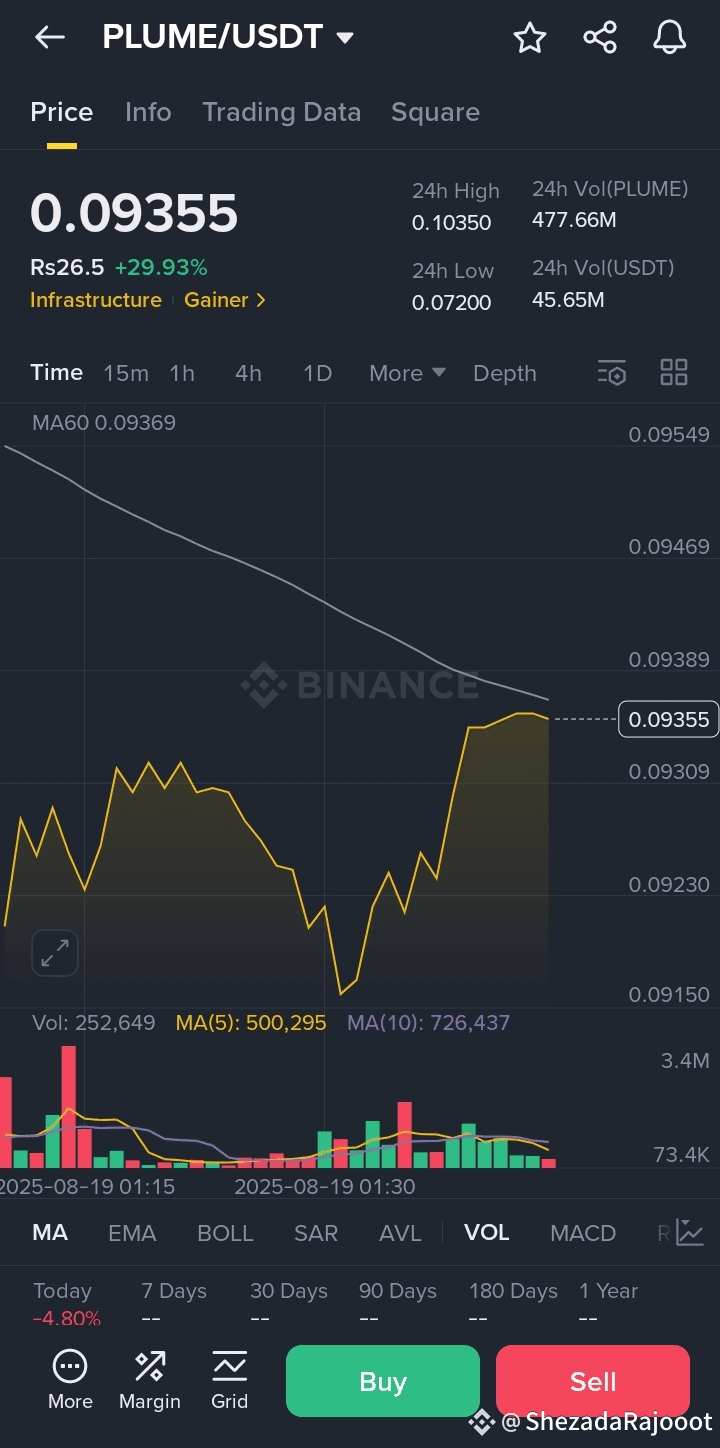
Task: Open the chart settings icon
Action: [x=612, y=373]
